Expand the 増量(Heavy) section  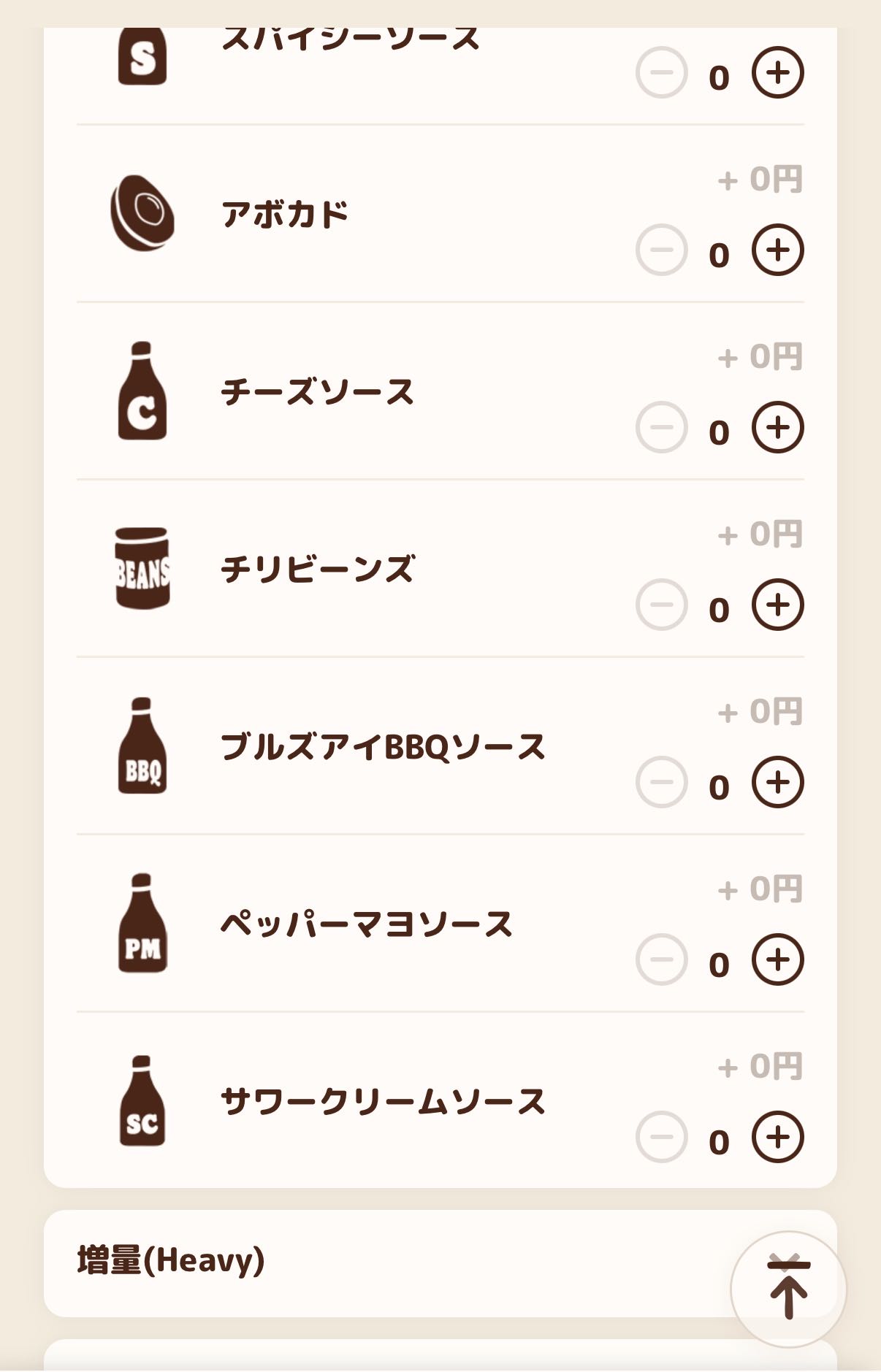pyautogui.click(x=365, y=1262)
